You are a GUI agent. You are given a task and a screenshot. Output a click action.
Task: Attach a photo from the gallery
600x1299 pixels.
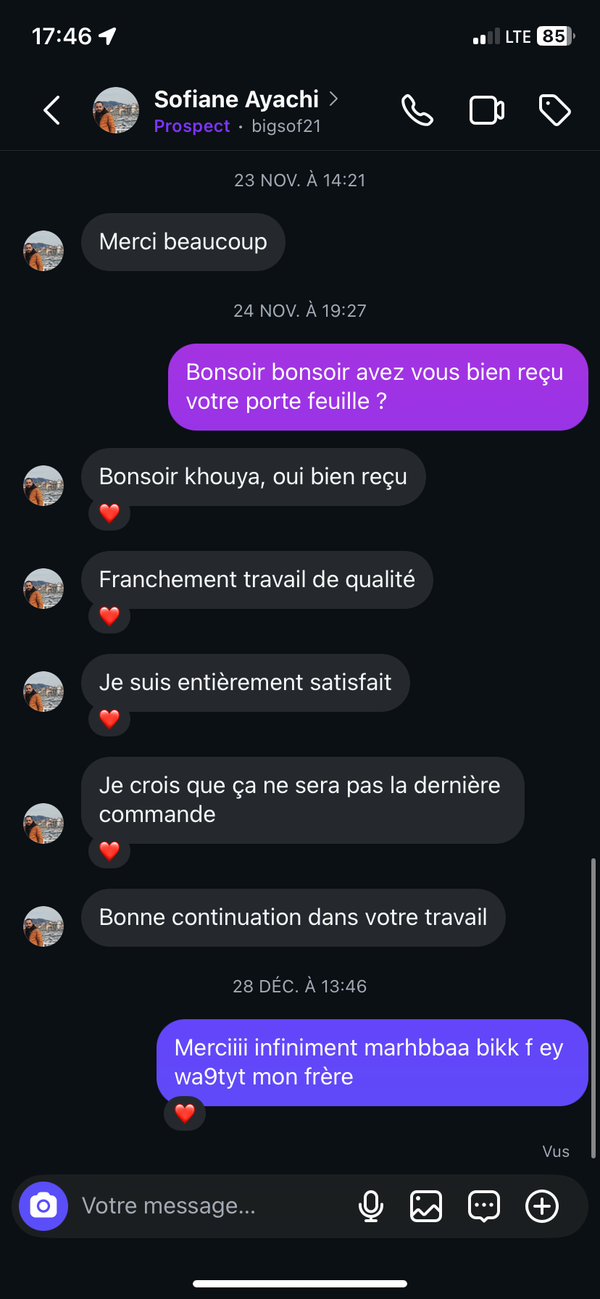click(426, 1206)
